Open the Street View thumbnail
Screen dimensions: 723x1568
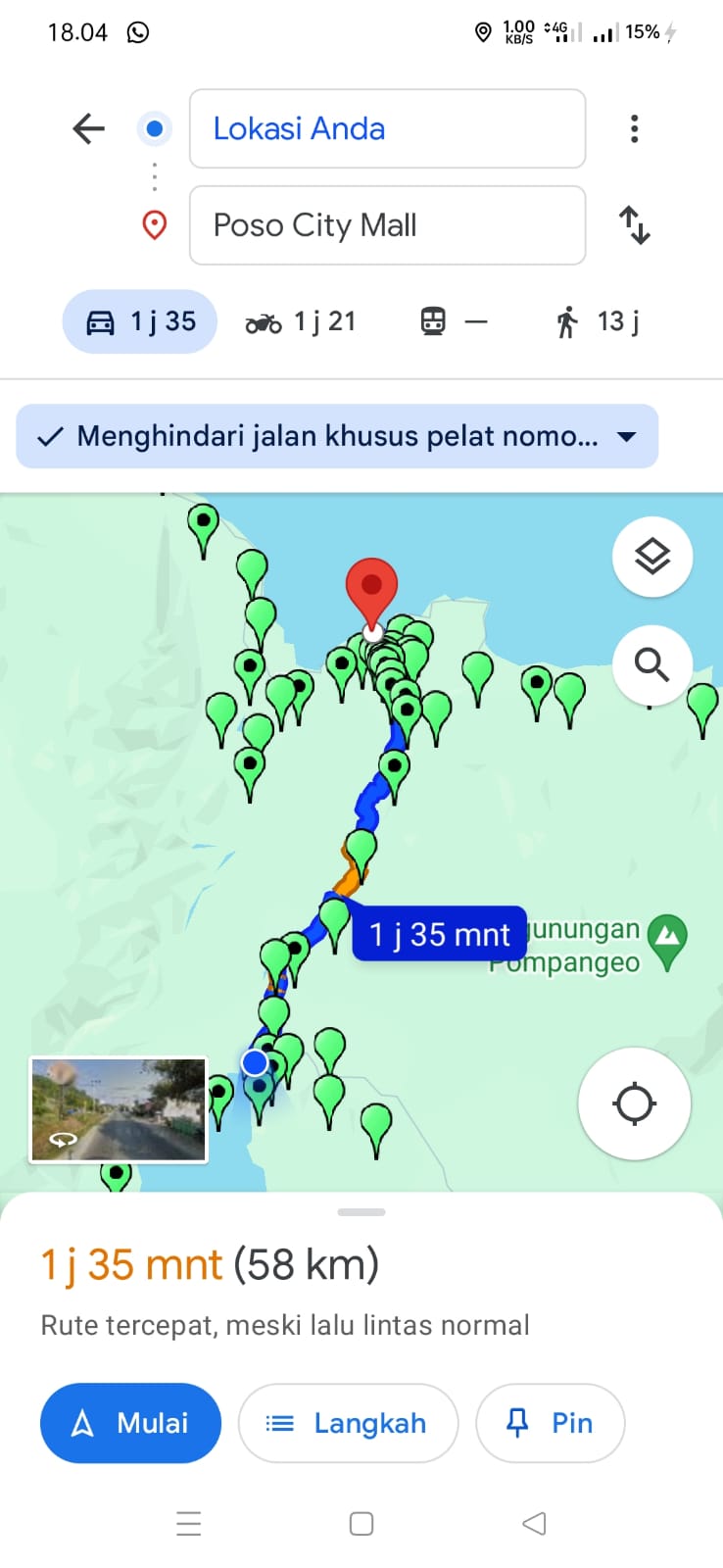point(119,1109)
